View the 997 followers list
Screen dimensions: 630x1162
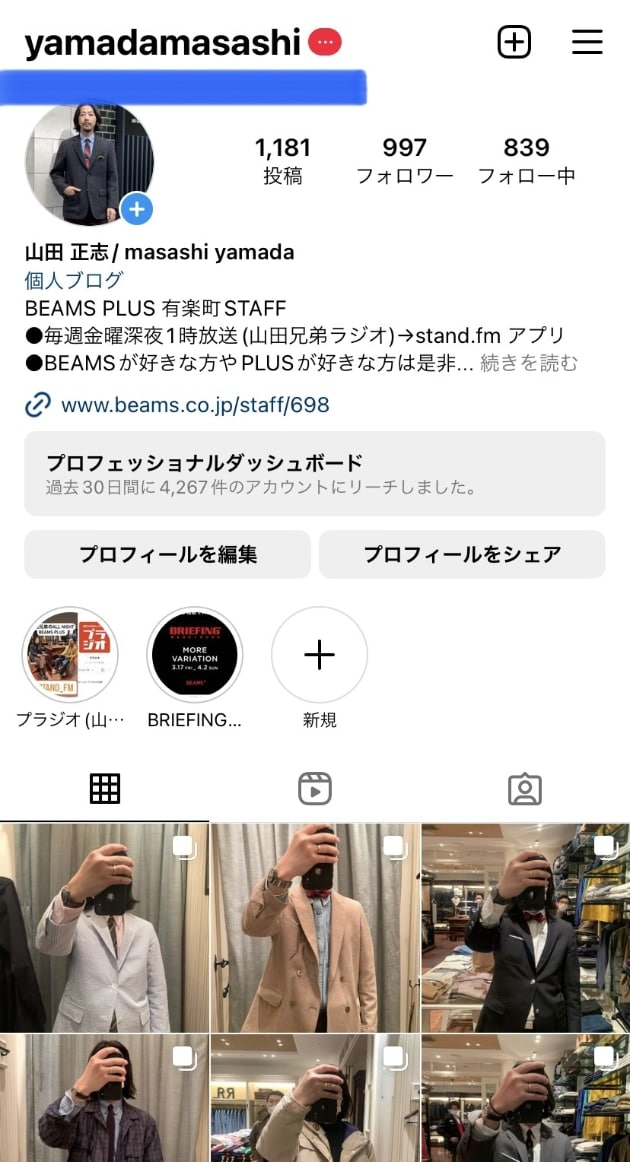point(404,161)
